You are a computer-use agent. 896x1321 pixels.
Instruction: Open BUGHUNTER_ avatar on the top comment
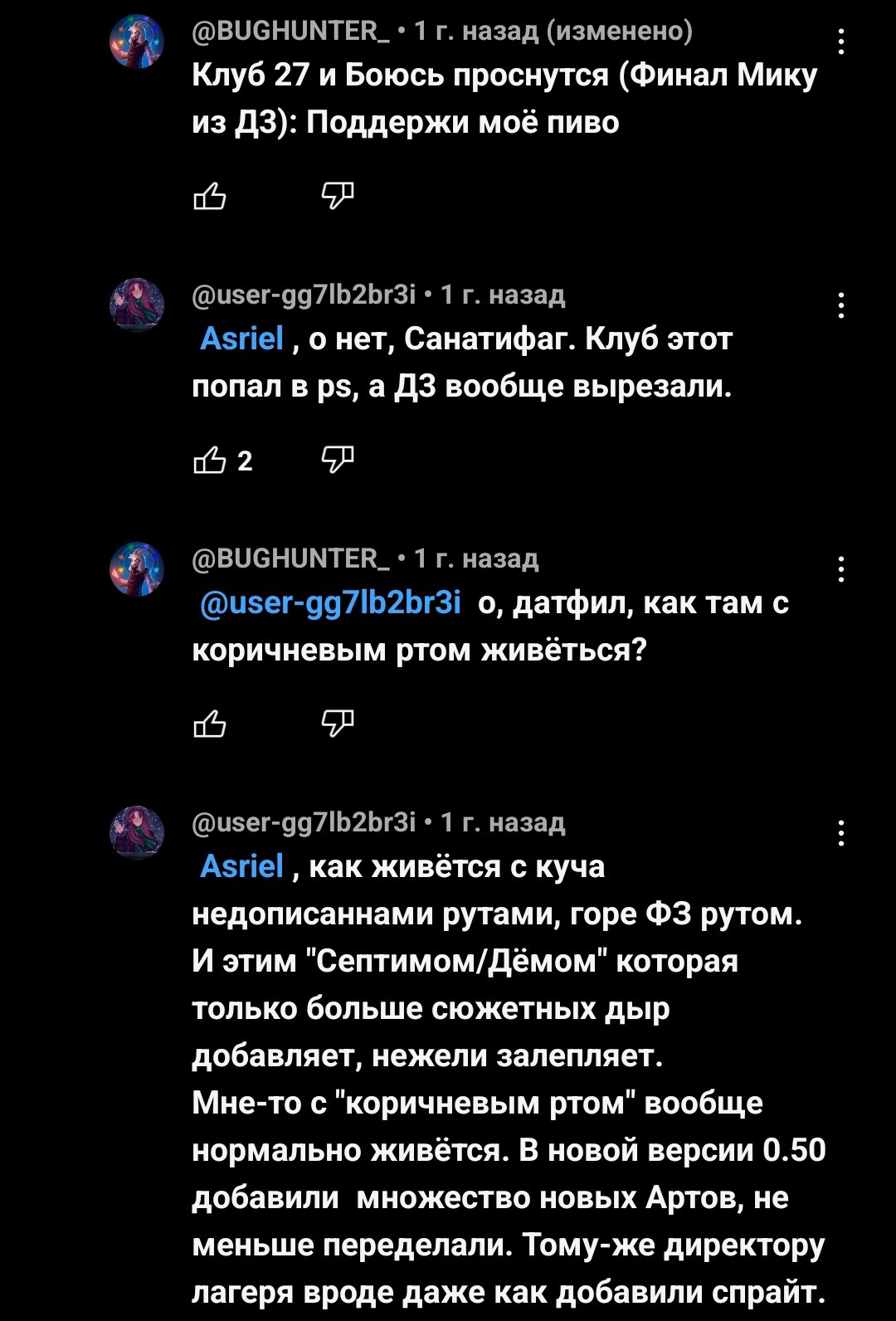point(137,41)
